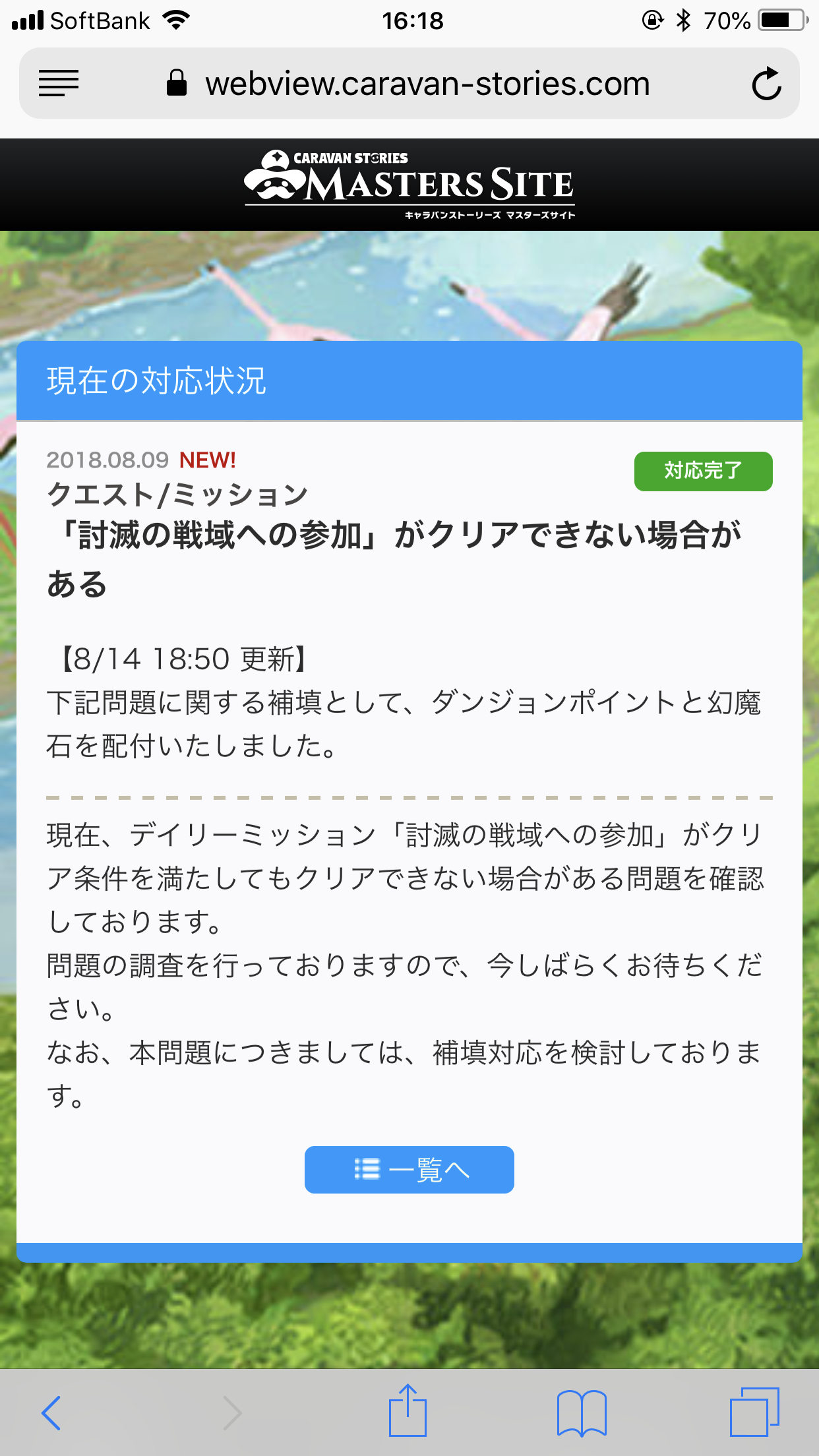Go back to the previous page
Viewport: 819px width, 1456px height.
click(x=51, y=1412)
